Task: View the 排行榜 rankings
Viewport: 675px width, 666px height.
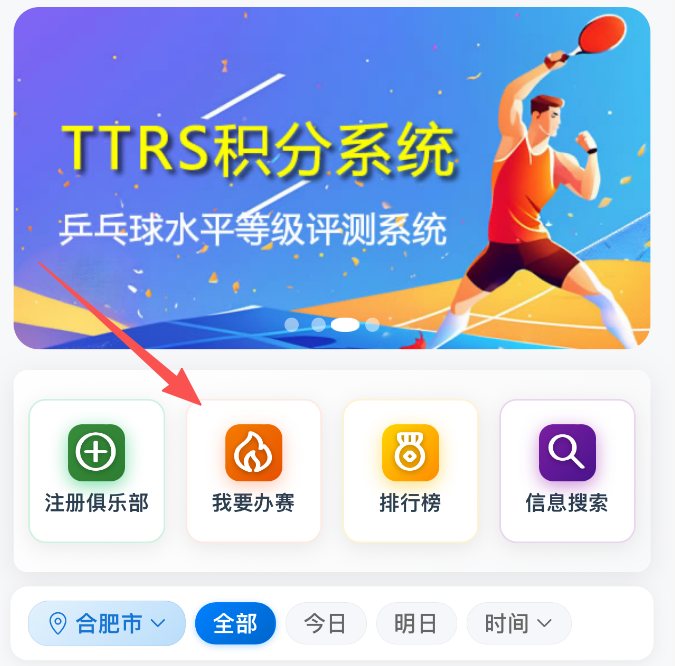Action: (410, 470)
